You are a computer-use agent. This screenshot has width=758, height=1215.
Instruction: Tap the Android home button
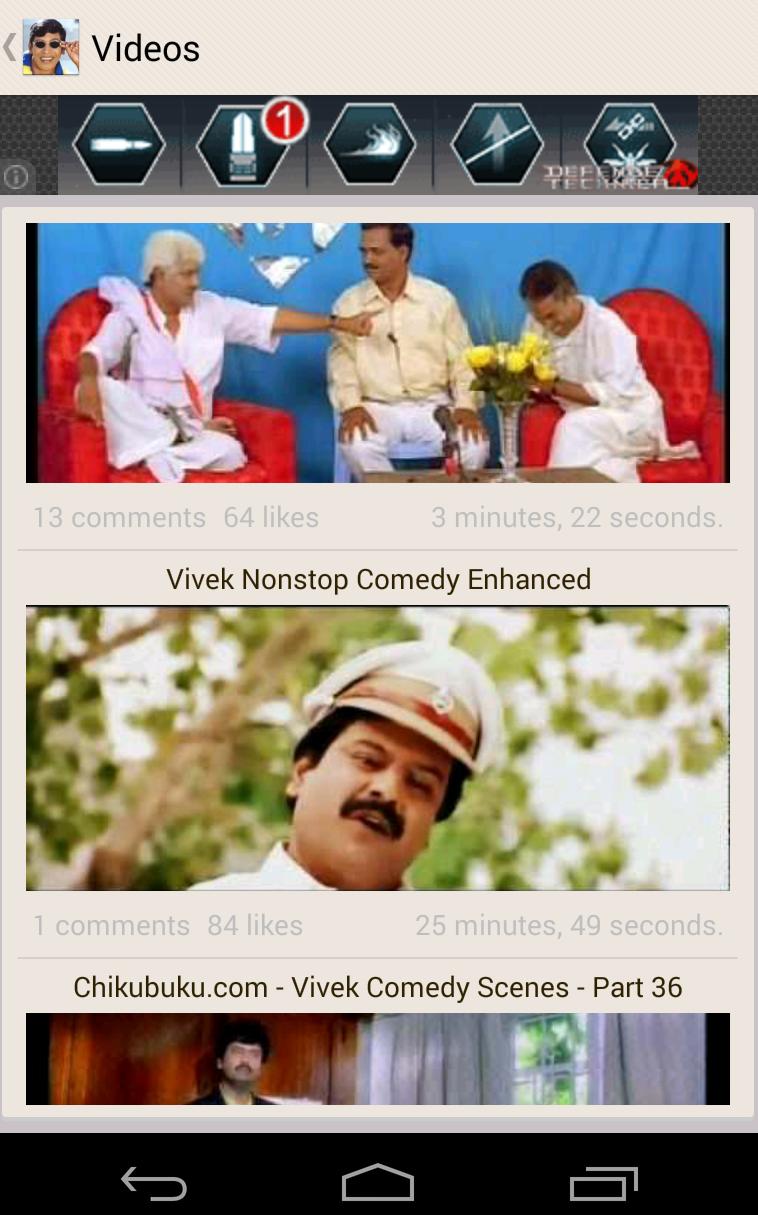(378, 1184)
